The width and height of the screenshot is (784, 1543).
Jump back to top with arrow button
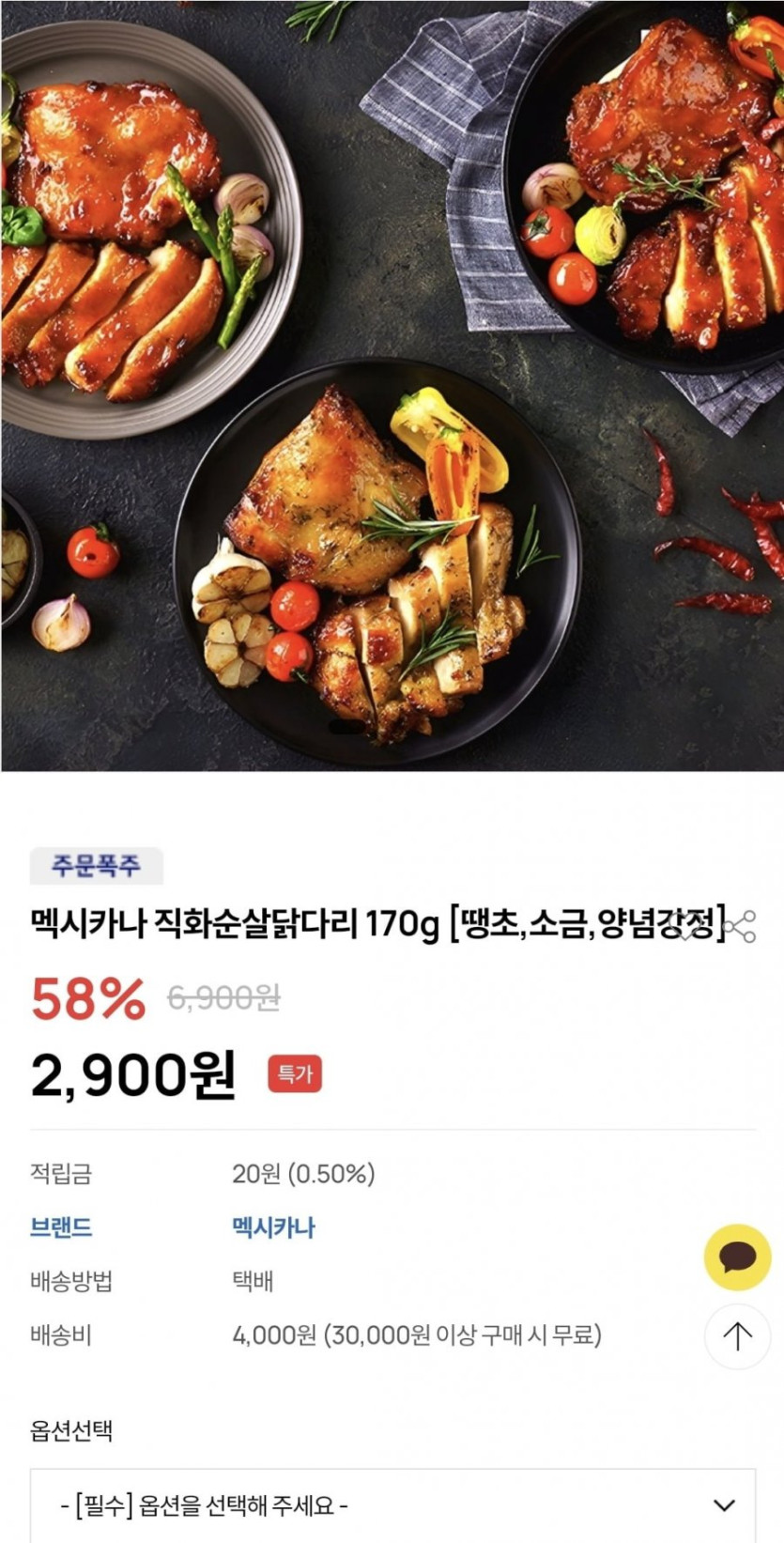[737, 1336]
